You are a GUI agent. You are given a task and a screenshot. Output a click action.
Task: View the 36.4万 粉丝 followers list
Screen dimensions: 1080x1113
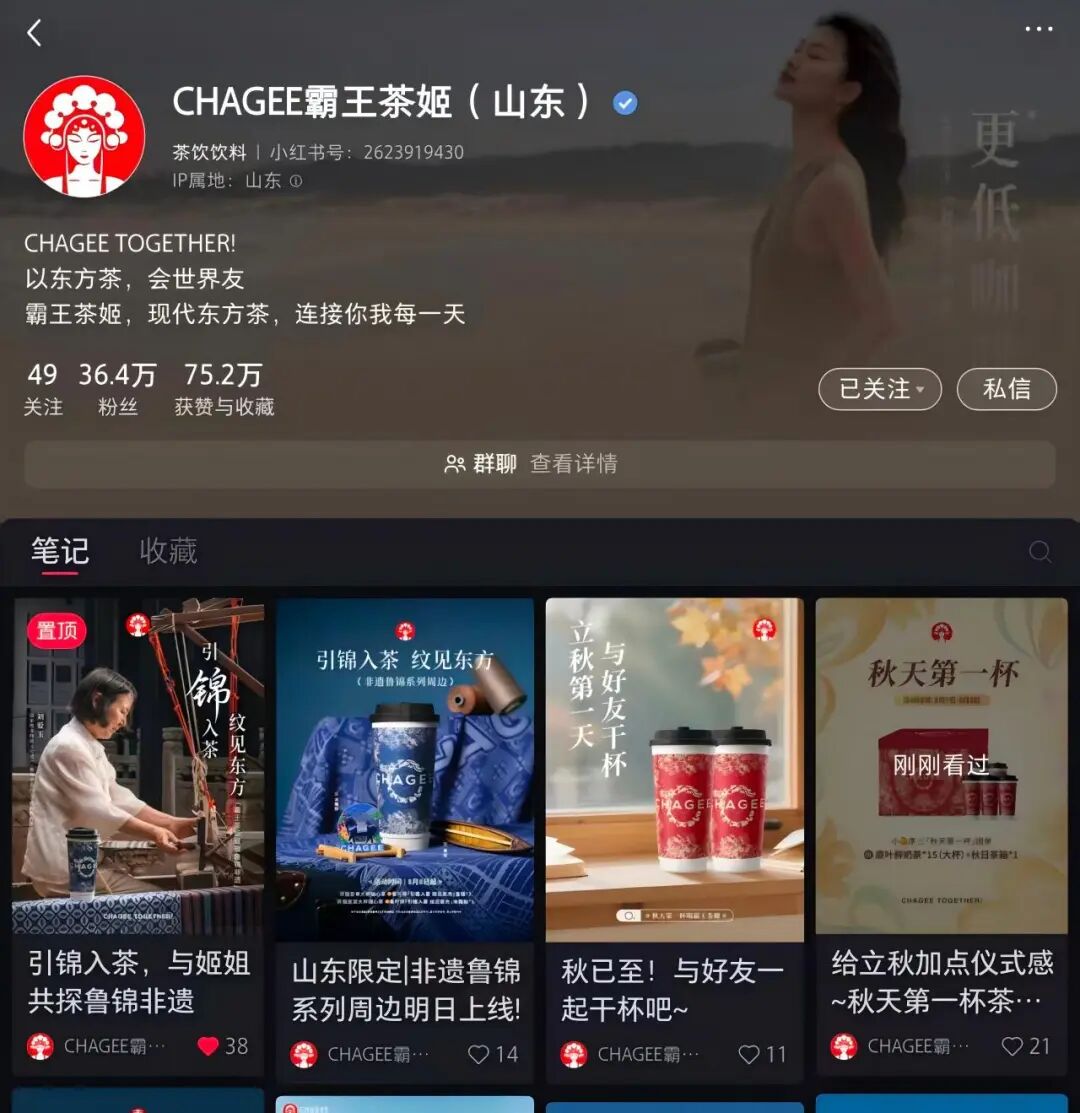click(117, 388)
